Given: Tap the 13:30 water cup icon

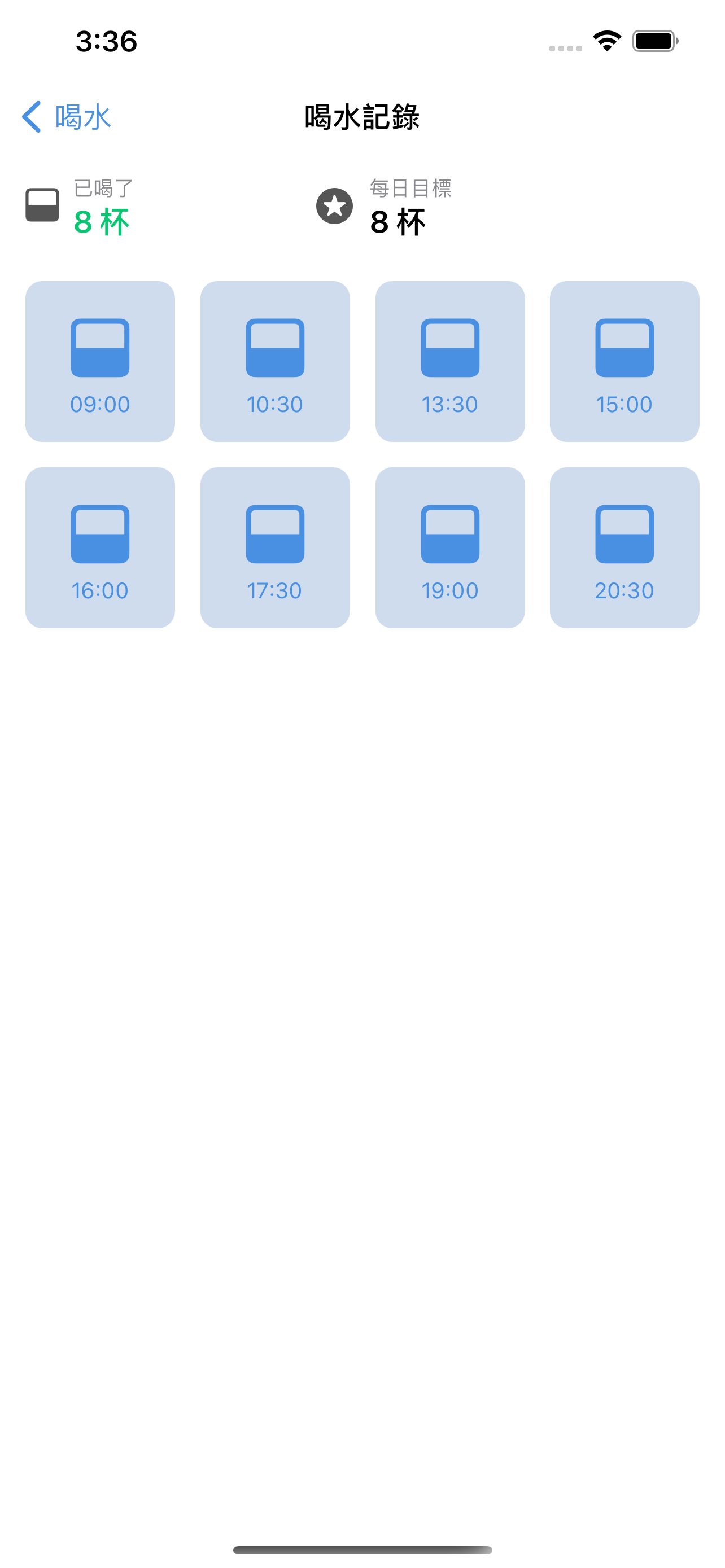Looking at the screenshot, I should point(450,349).
